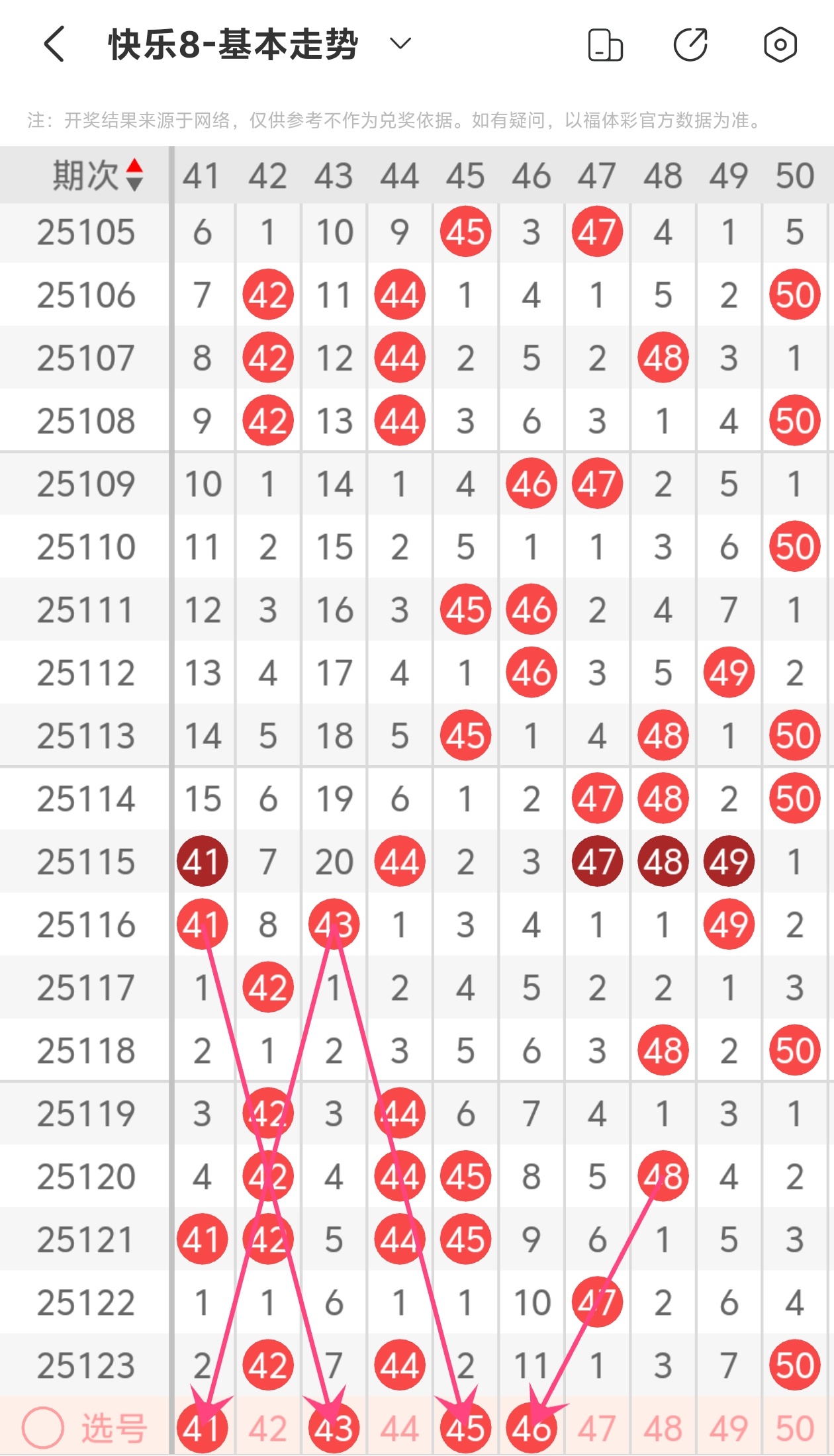The height and width of the screenshot is (1456, 834).
Task: Tap the screen rotation icon
Action: (605, 45)
